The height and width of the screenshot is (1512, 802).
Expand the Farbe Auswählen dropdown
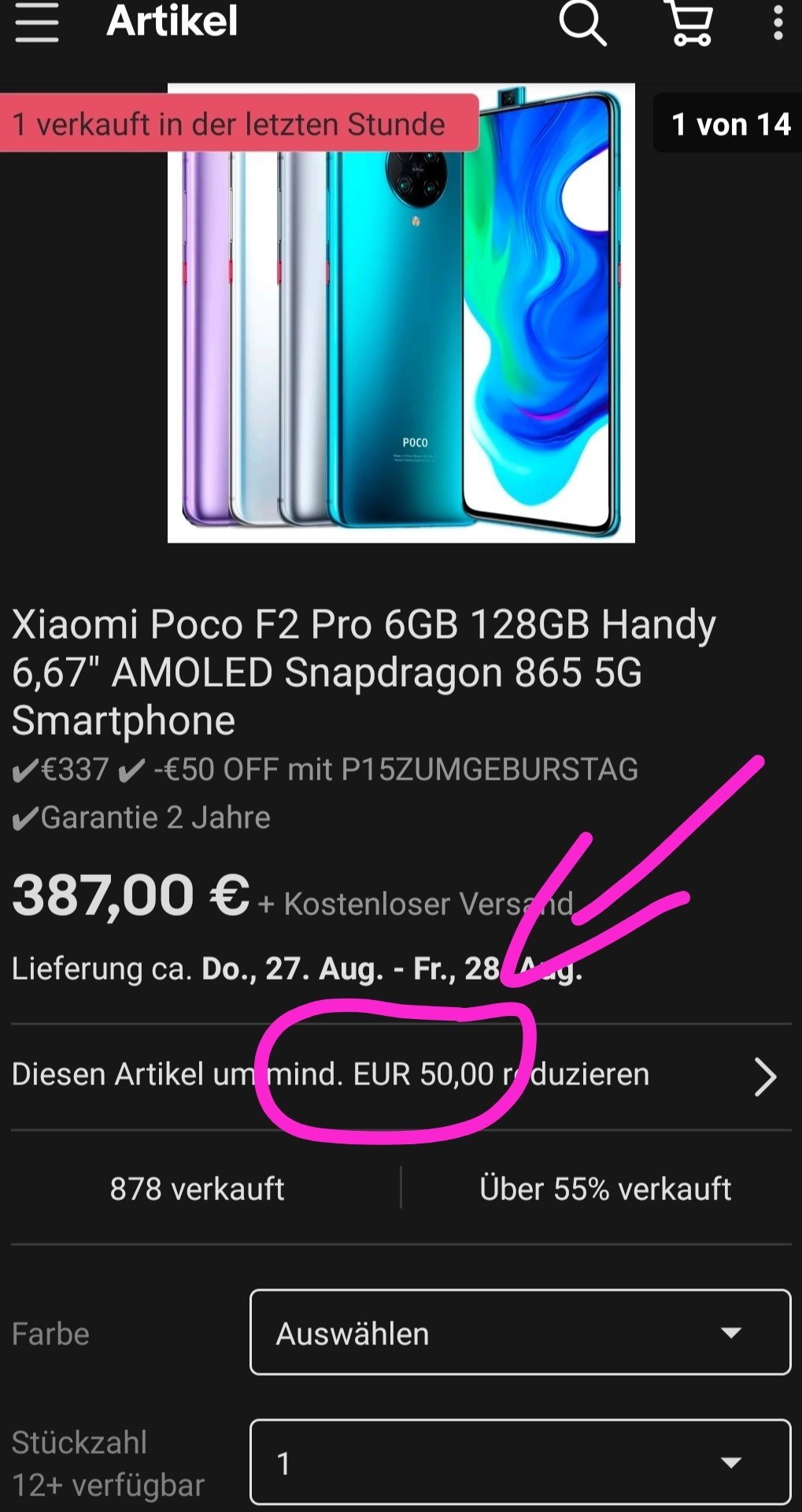[x=520, y=1332]
